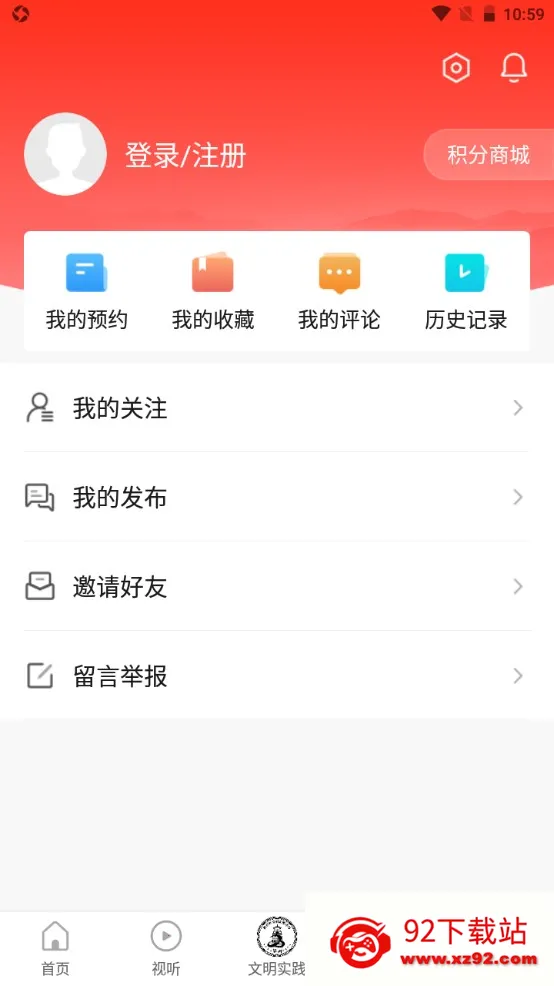
Task: Open the notifications bell
Action: click(513, 68)
